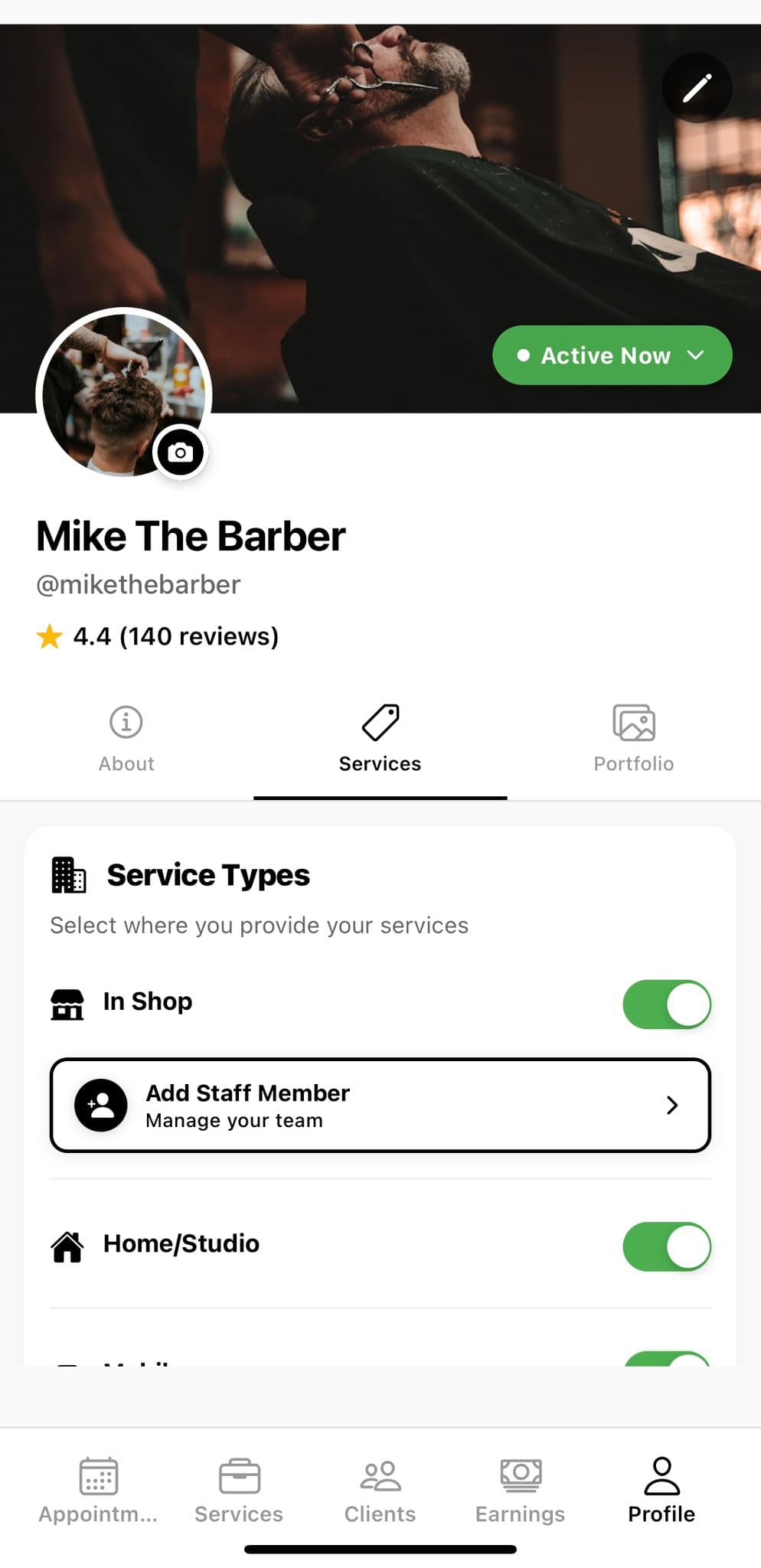The width and height of the screenshot is (761, 1568).
Task: Click the Portfolio gallery icon
Action: coord(633,720)
